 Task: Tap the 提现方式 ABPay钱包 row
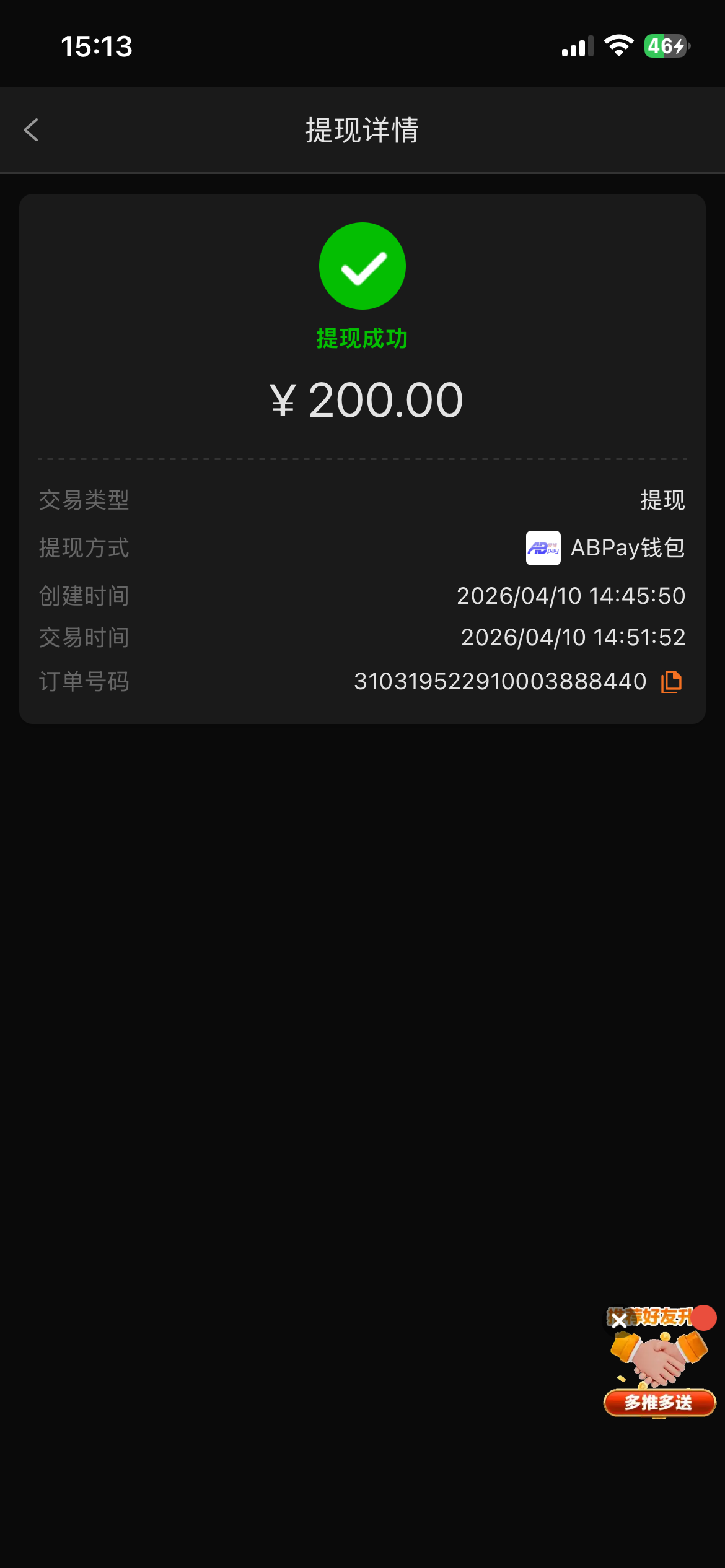[x=362, y=548]
